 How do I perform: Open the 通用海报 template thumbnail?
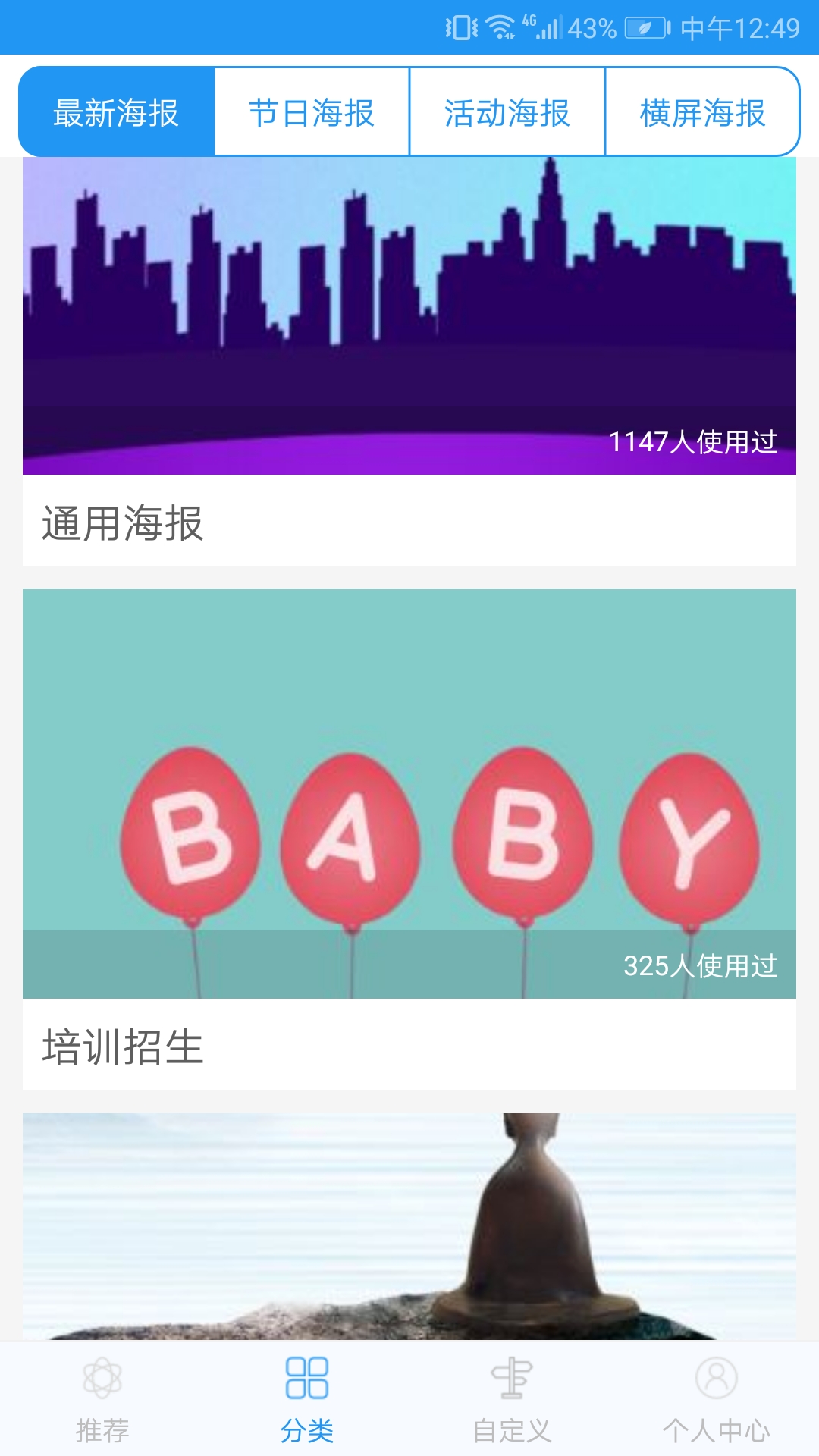click(409, 315)
